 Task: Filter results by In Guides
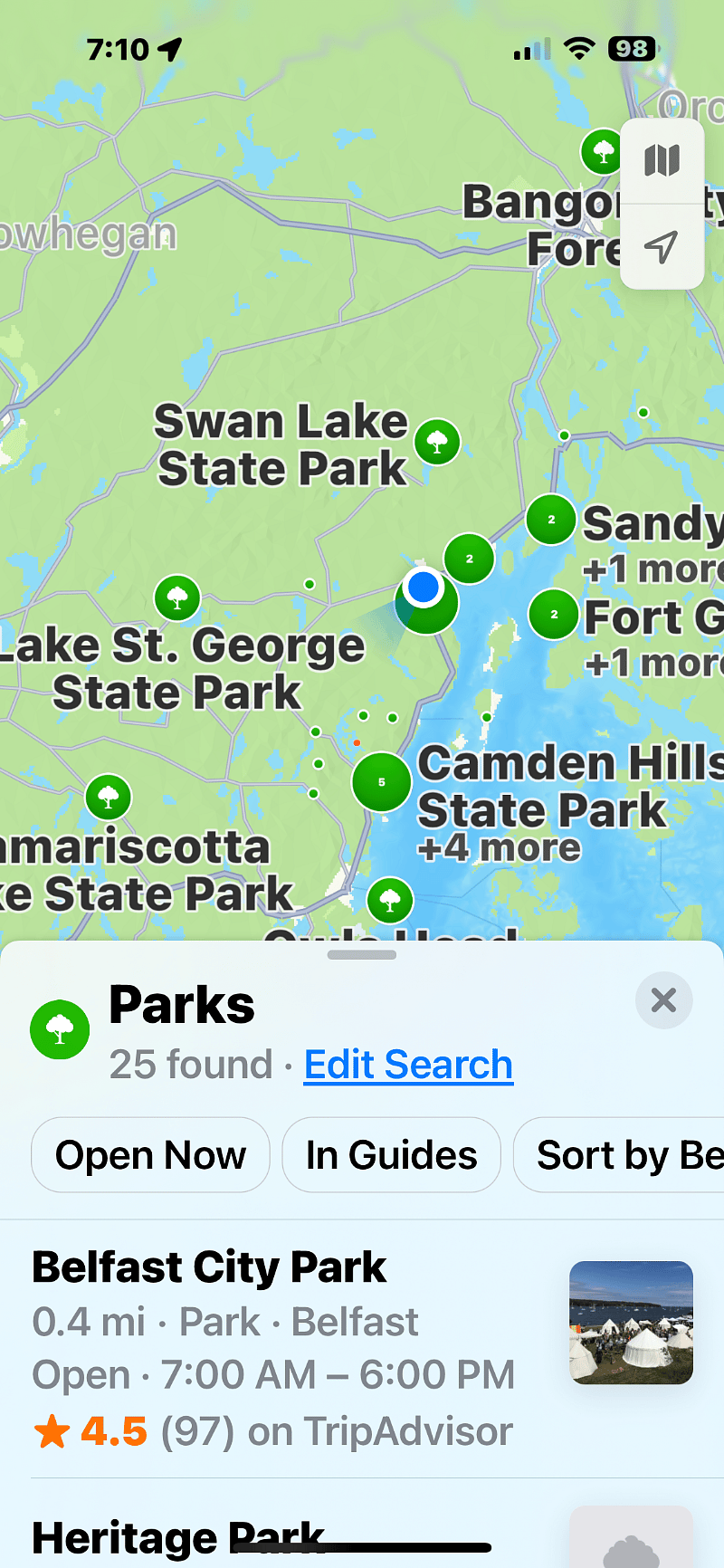[391, 1155]
